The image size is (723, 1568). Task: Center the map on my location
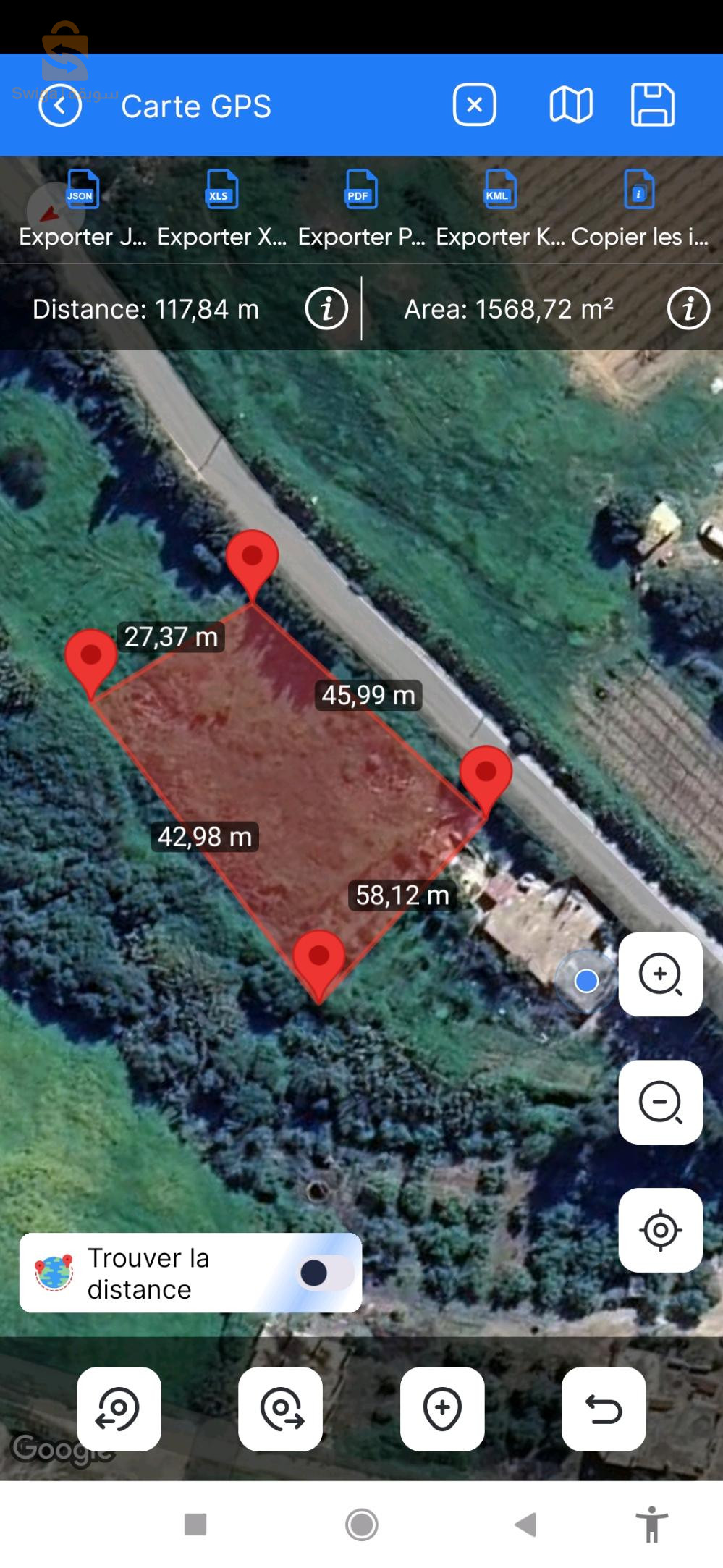point(660,1230)
